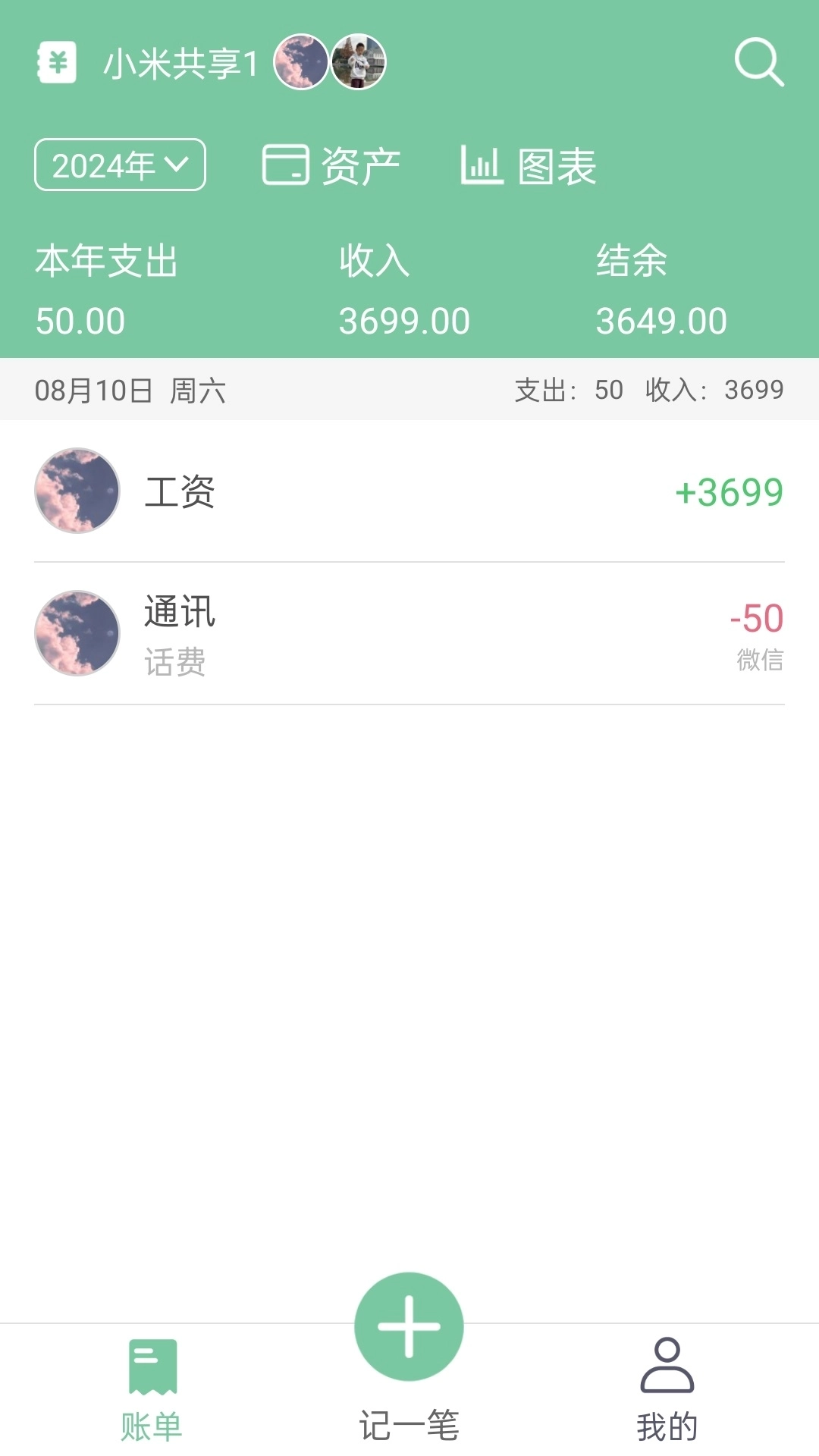Tap the green plus button to add record
819x1456 pixels.
click(409, 1324)
